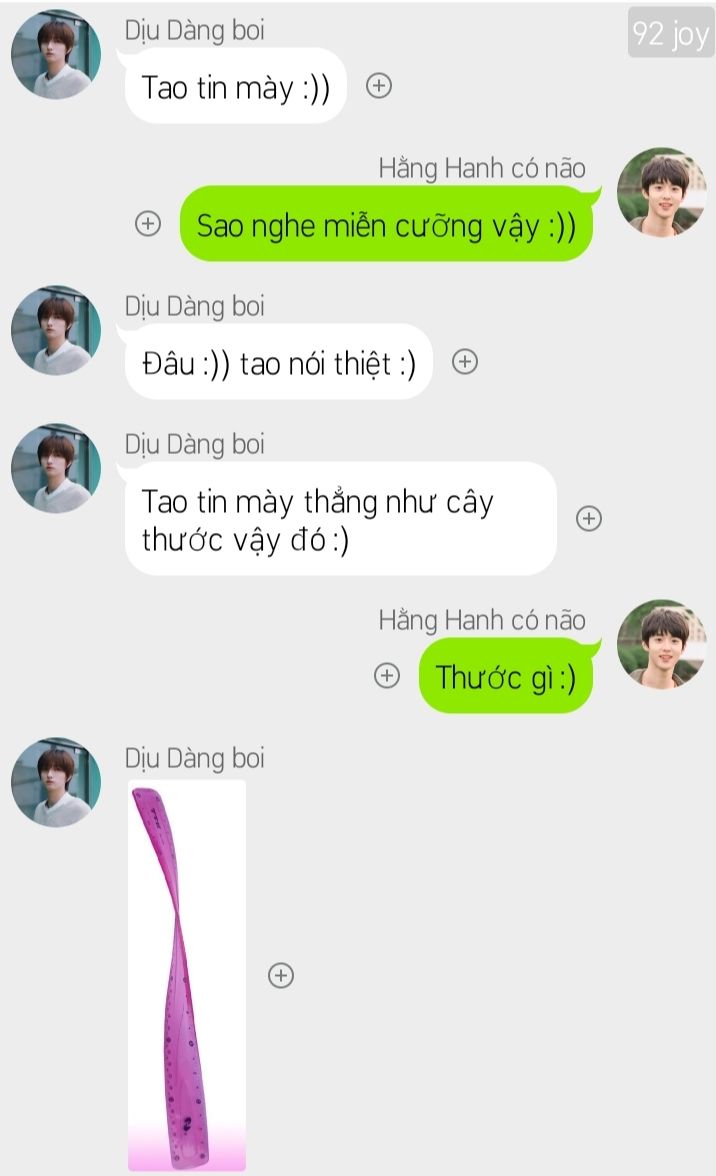Tap the plus icon beside "Sao nghe miễn cưỡng vậy"

[x=148, y=224]
